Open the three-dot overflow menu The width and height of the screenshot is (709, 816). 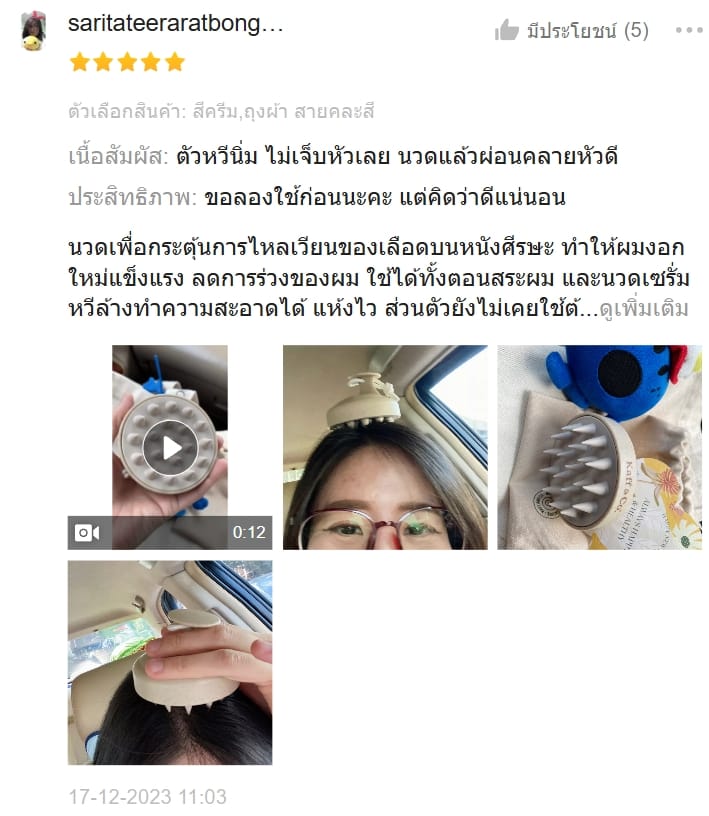click(688, 31)
